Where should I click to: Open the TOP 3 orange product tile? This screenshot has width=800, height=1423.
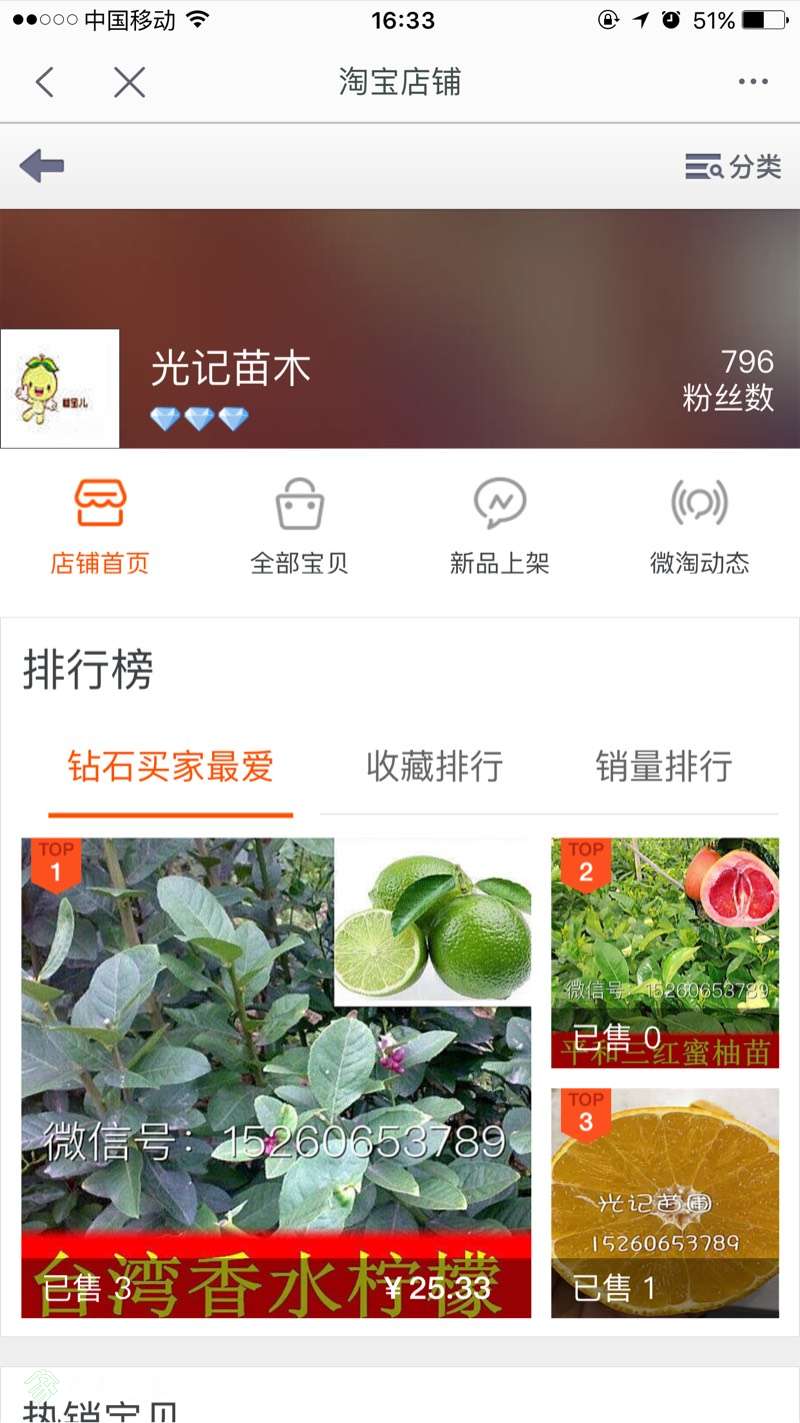(665, 1203)
